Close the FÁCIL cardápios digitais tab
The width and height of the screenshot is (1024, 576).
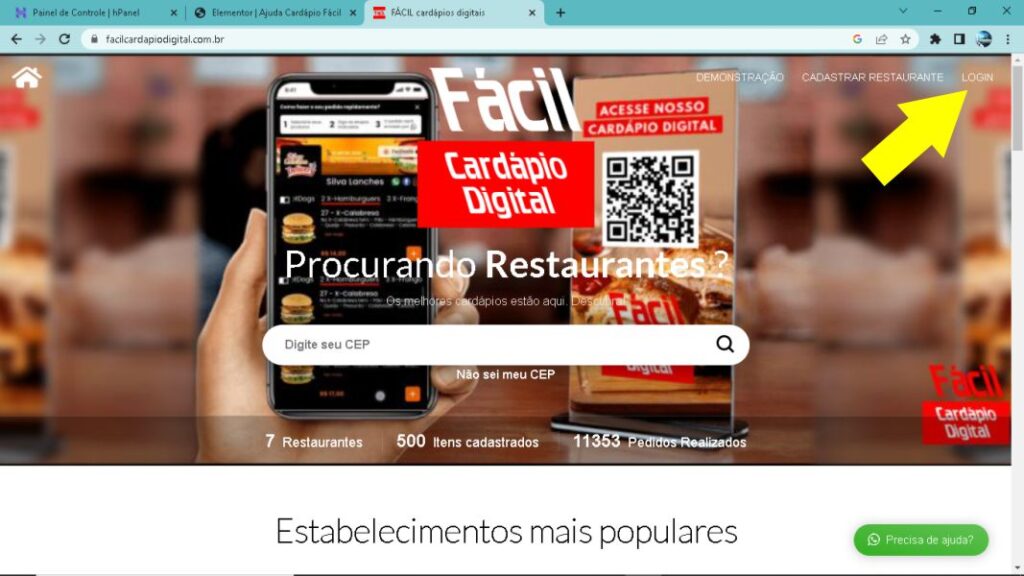click(x=532, y=13)
